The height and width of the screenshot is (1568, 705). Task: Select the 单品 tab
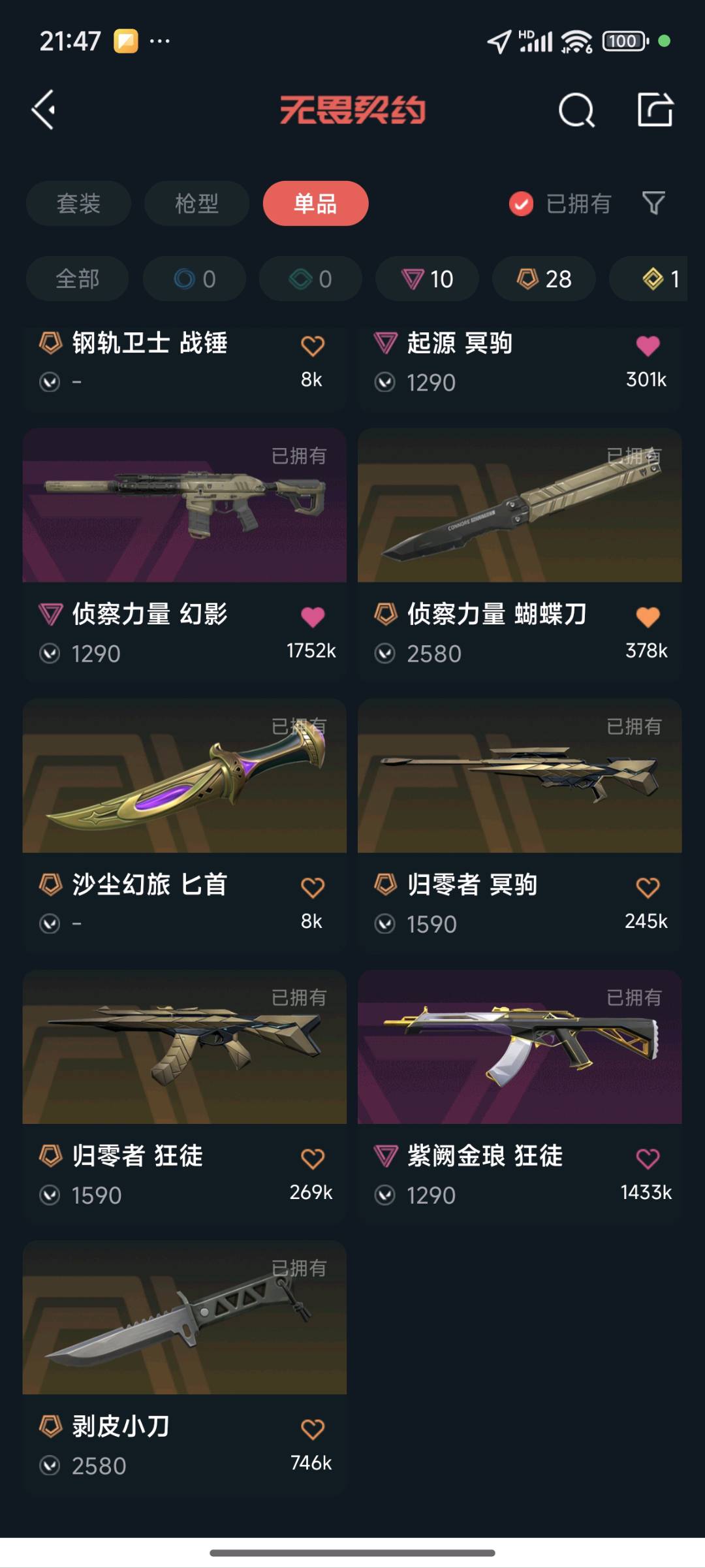pyautogui.click(x=315, y=203)
